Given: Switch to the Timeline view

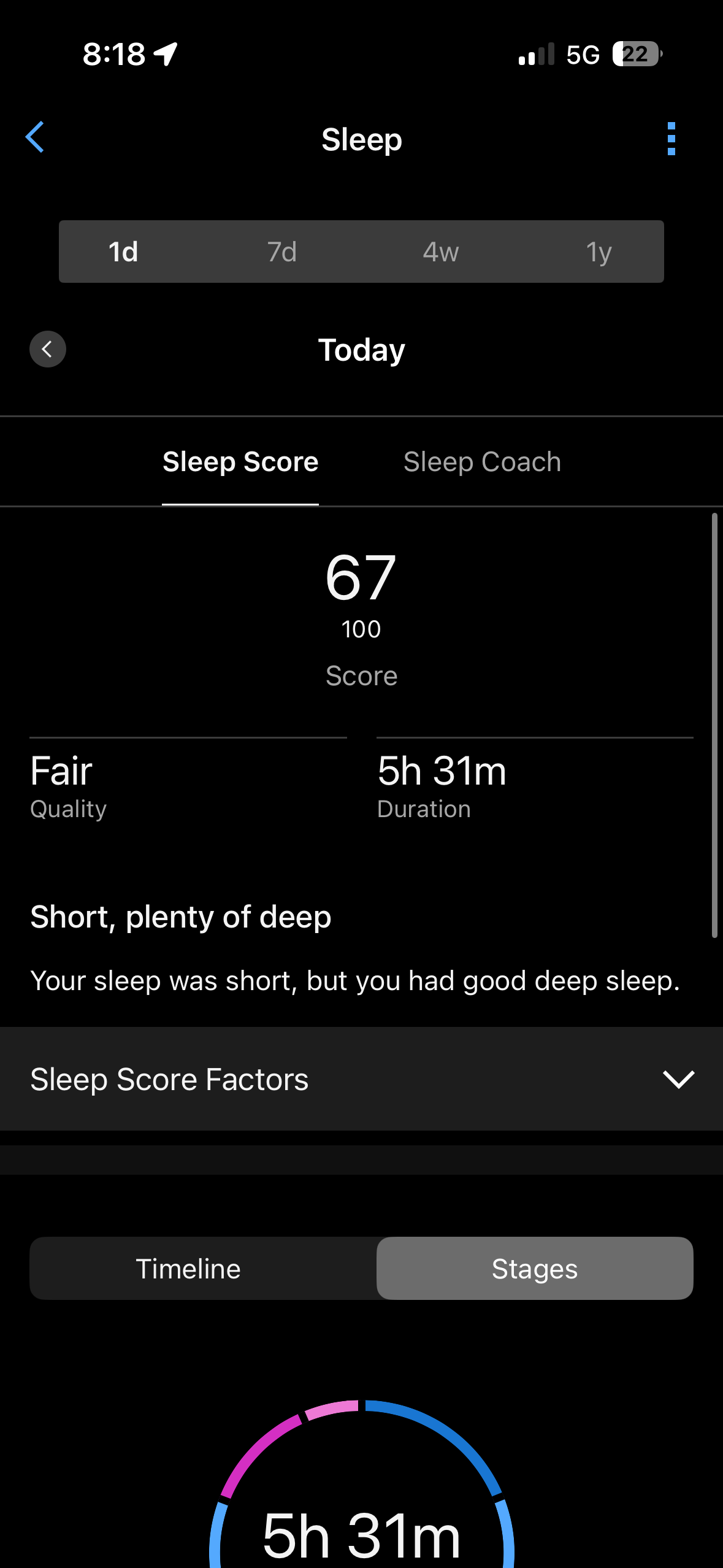Looking at the screenshot, I should pyautogui.click(x=188, y=1269).
